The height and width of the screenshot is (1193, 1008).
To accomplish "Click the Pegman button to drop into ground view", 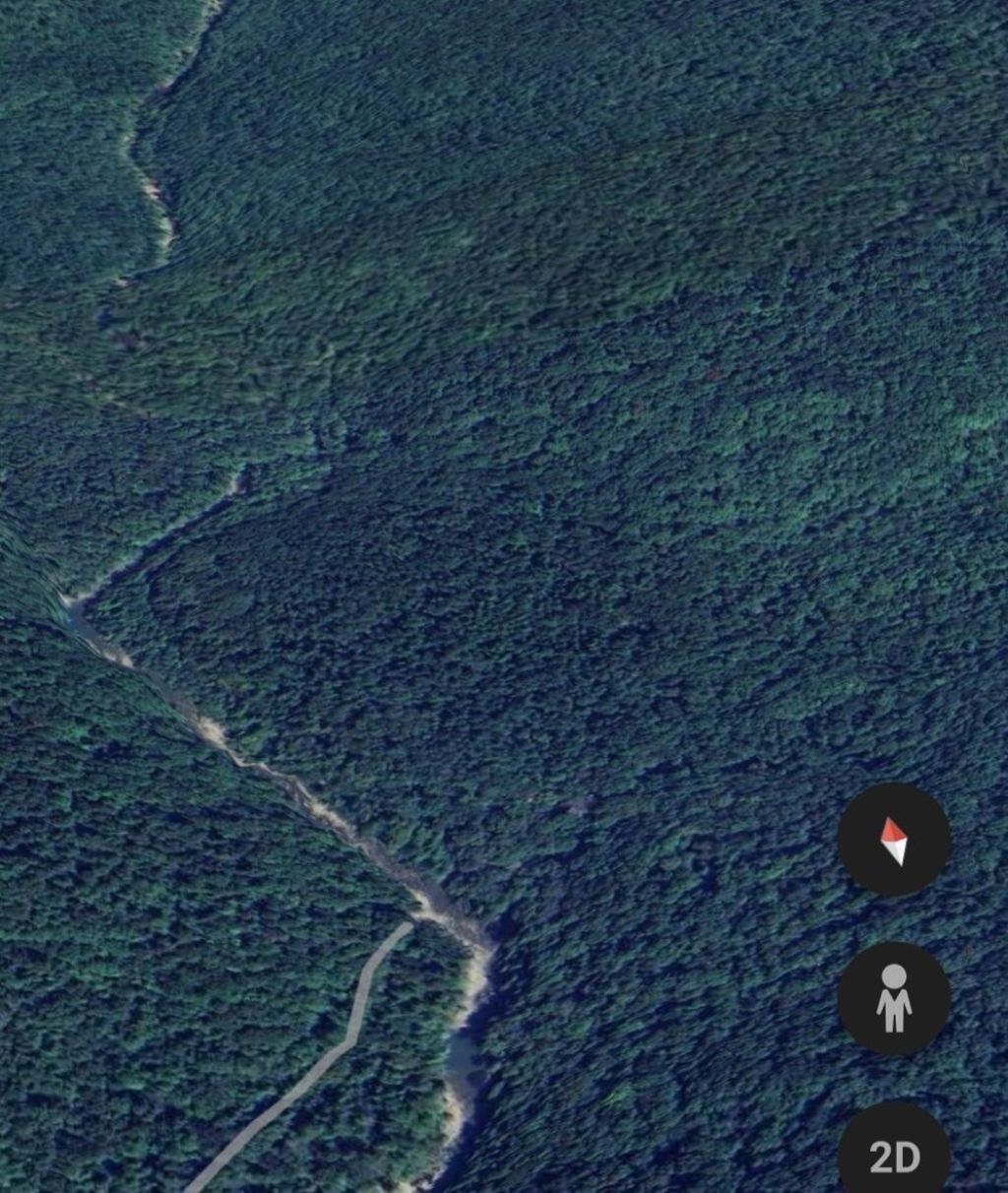I will pyautogui.click(x=894, y=997).
